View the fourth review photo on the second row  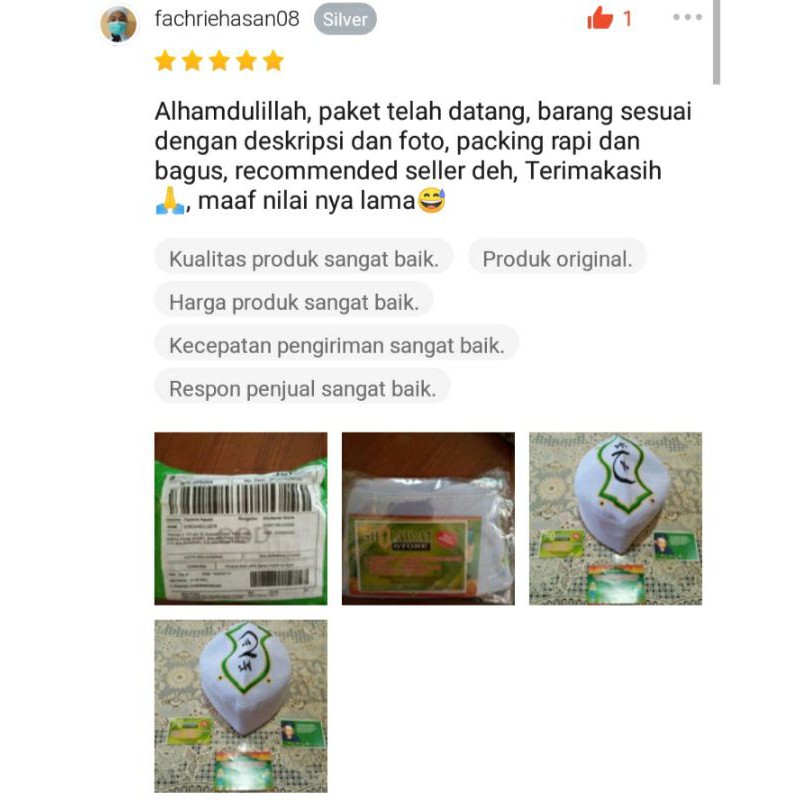tap(240, 705)
